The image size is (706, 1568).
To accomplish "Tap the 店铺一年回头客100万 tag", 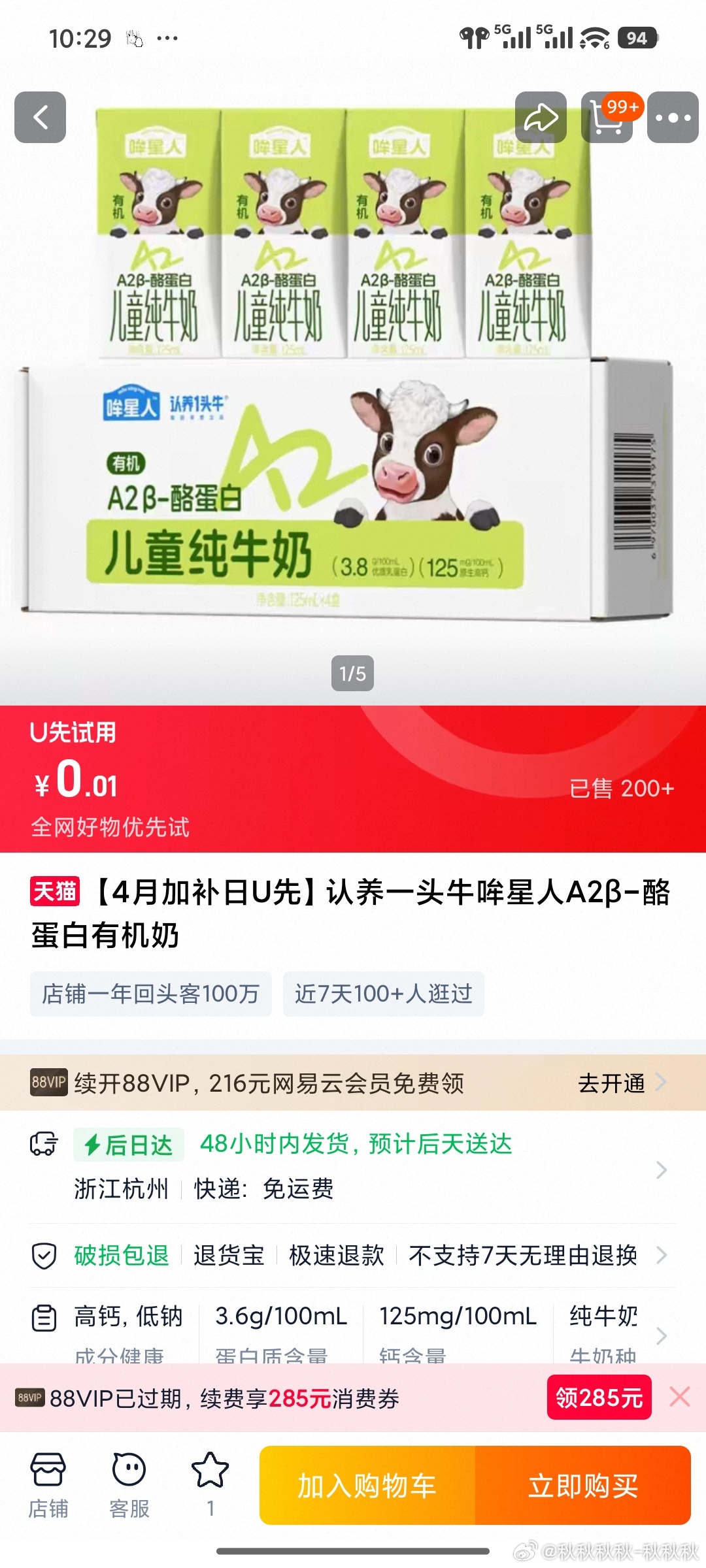I will (x=150, y=994).
